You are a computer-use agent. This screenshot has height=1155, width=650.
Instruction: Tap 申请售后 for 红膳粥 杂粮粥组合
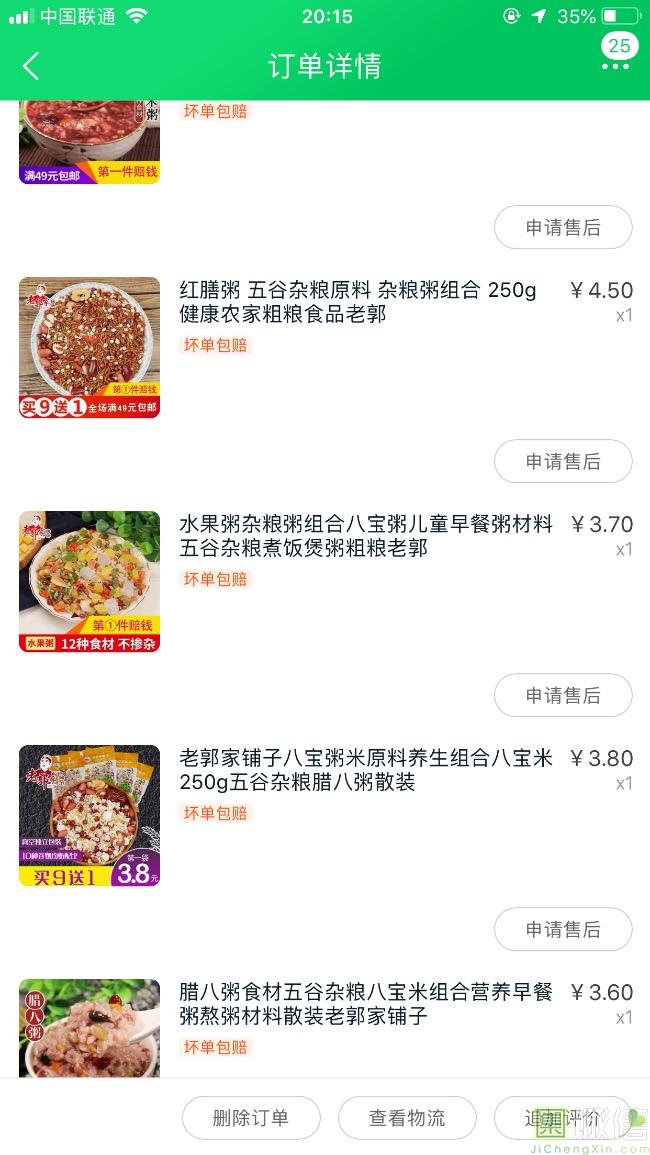pos(563,461)
